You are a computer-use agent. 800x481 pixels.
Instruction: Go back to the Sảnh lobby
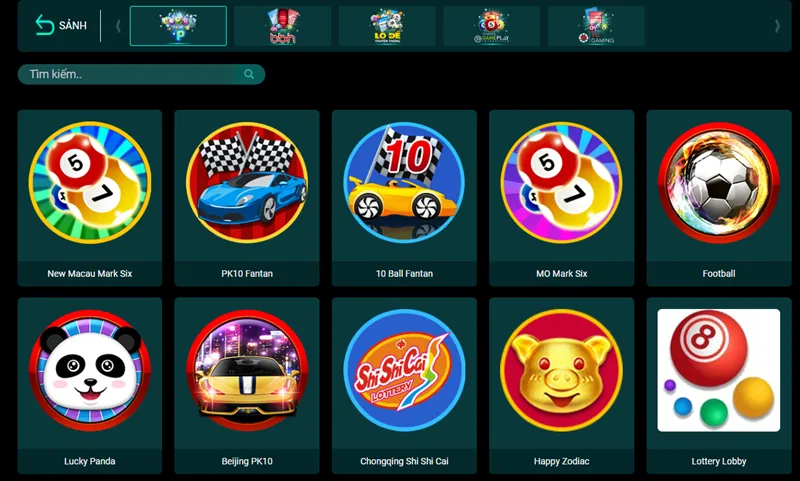point(59,25)
